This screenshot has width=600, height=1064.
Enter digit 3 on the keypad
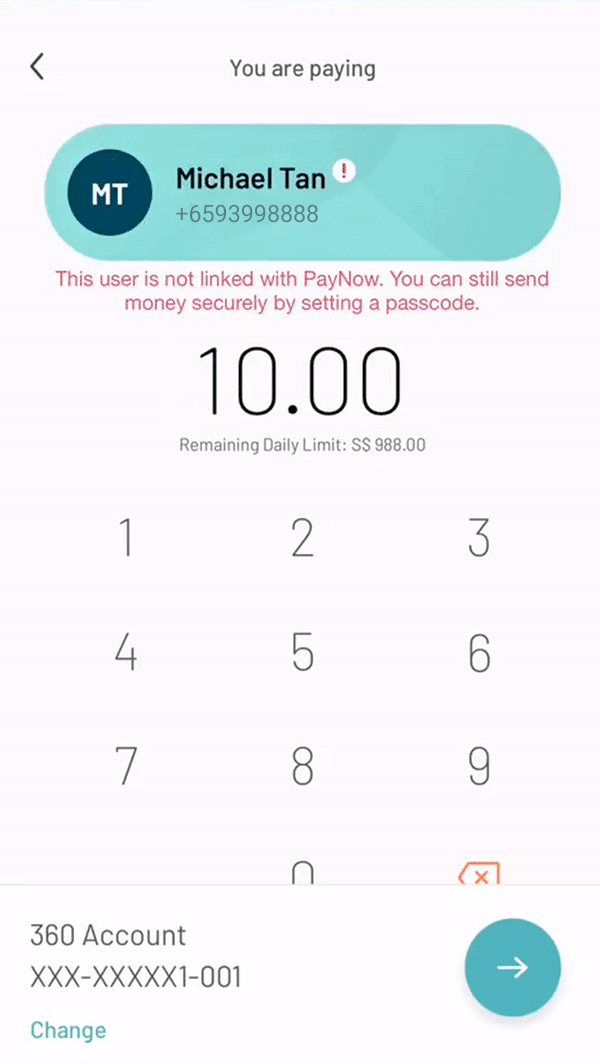[479, 538]
